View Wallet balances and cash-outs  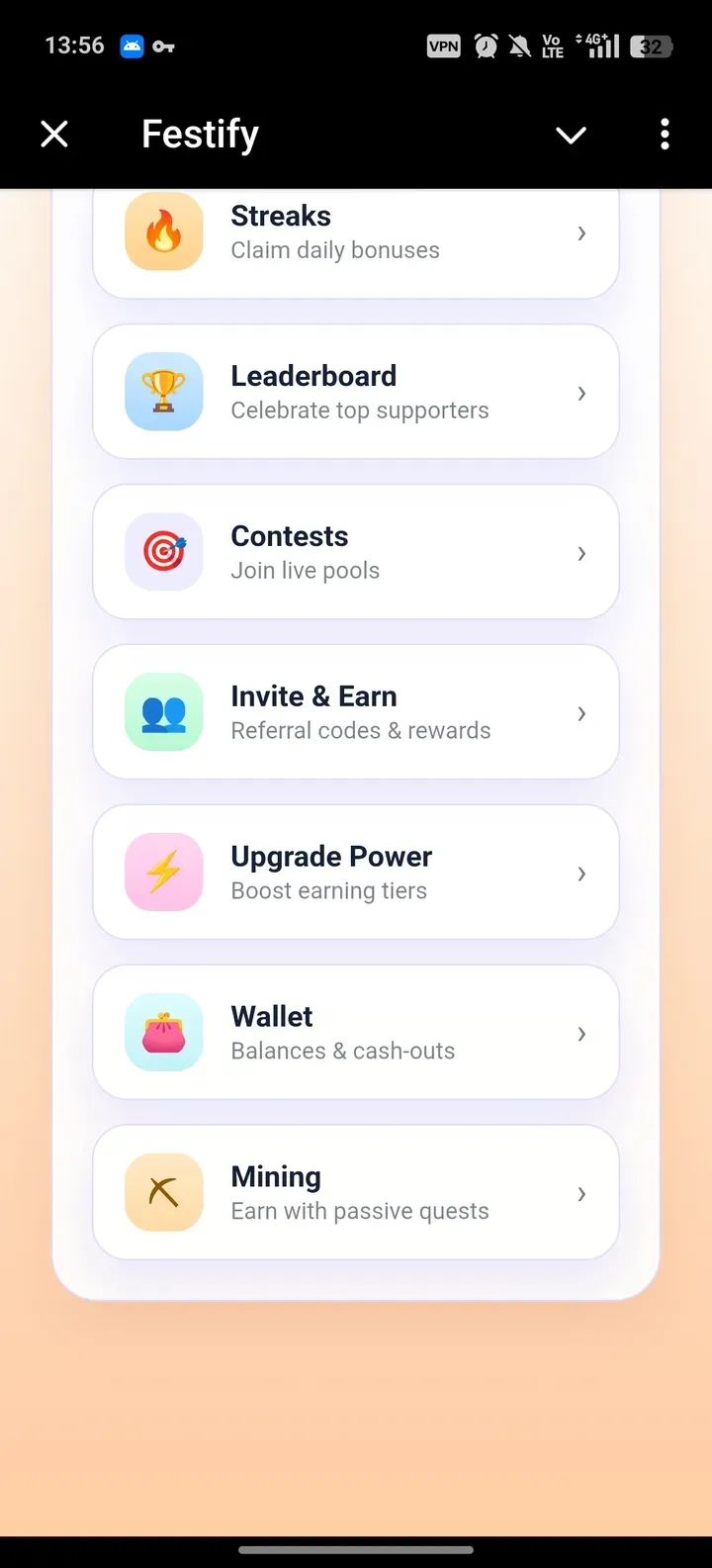pos(356,1033)
